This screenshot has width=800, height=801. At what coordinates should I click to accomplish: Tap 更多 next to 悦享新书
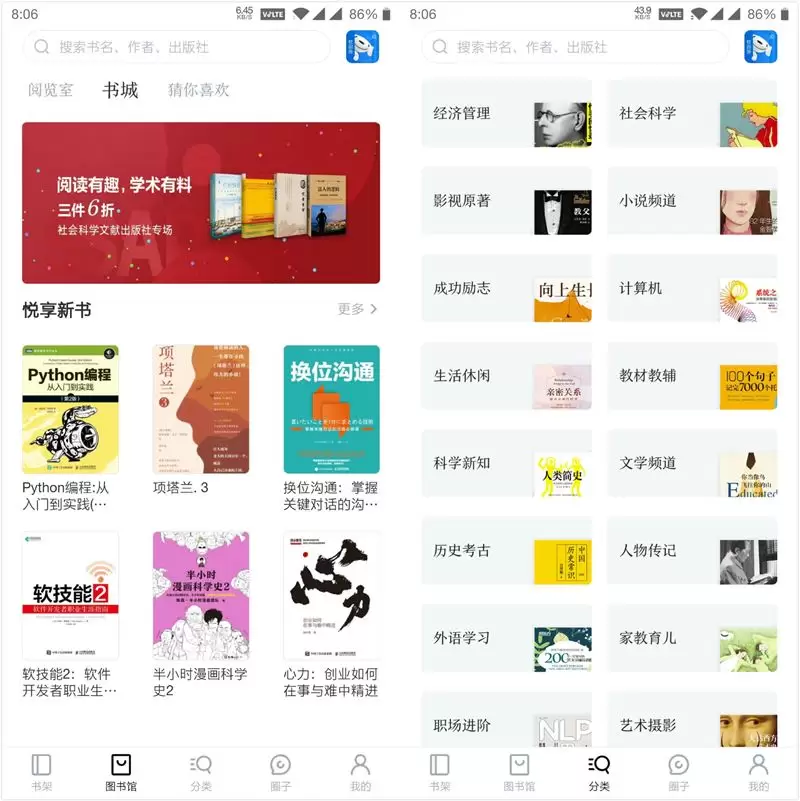tap(357, 309)
